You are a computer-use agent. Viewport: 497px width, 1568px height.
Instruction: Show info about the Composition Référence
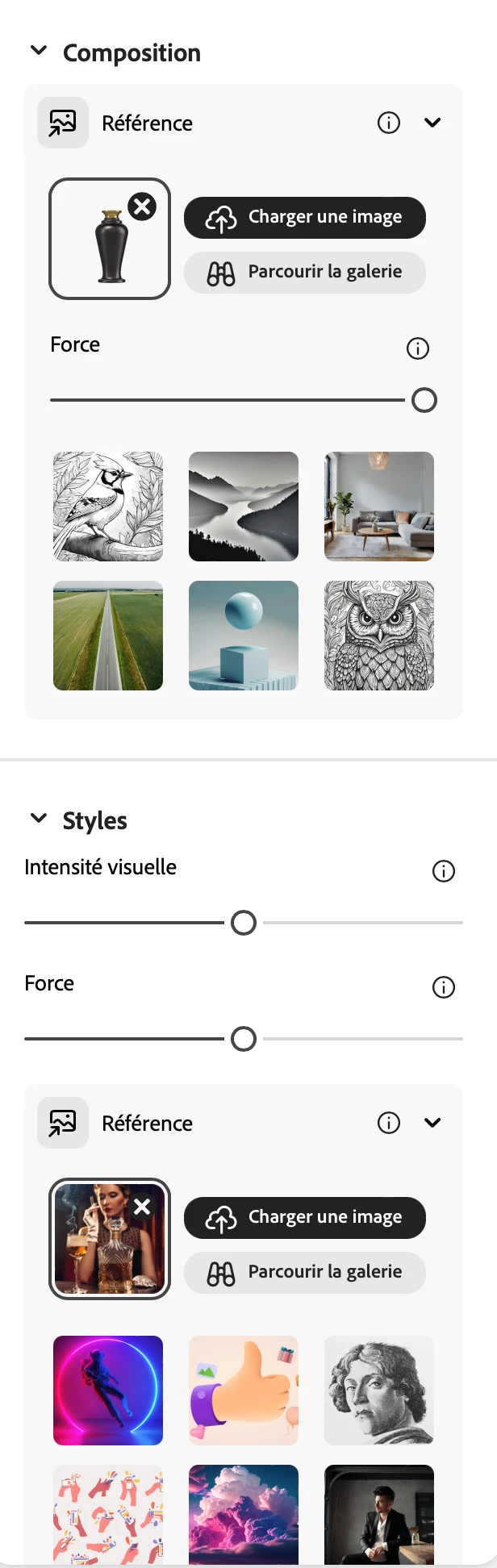pyautogui.click(x=389, y=123)
